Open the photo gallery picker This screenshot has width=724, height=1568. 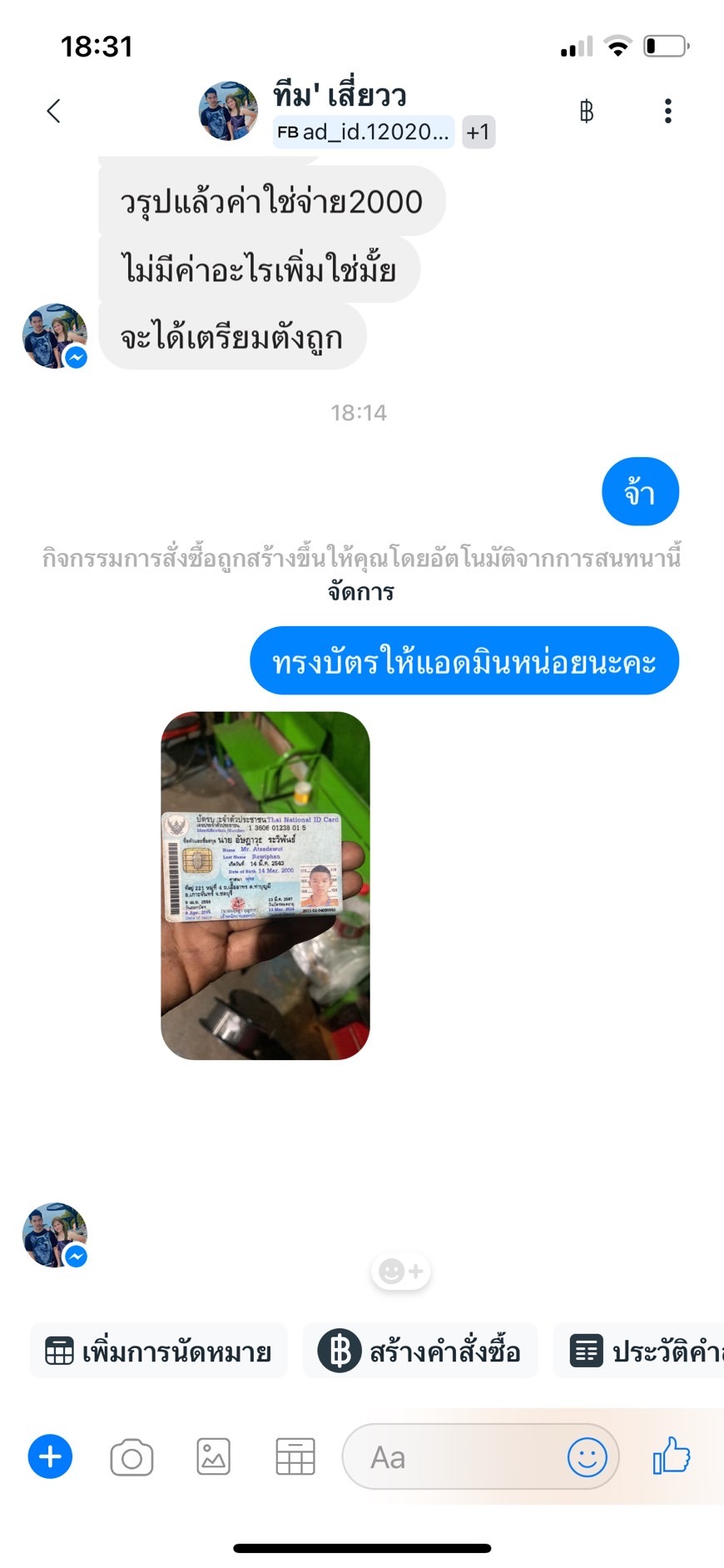pos(213,1457)
